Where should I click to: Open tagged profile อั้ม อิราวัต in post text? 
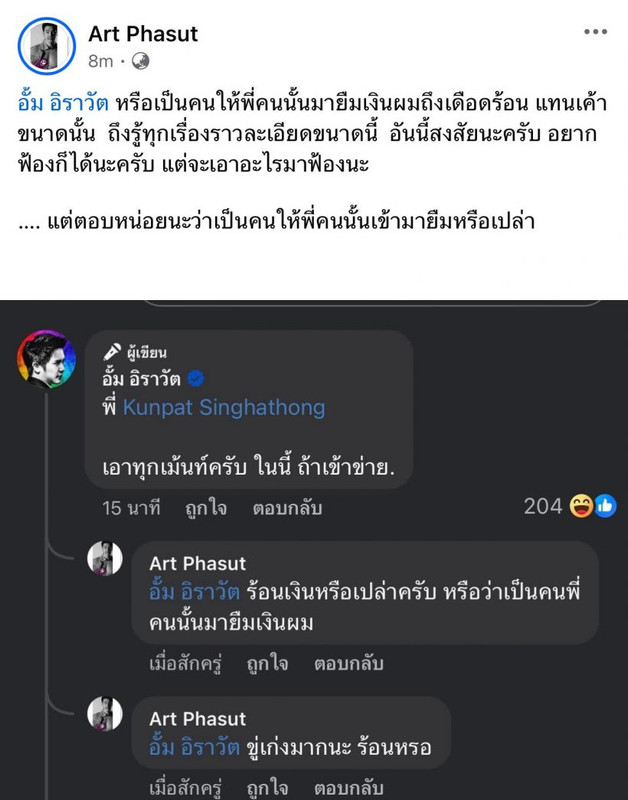tap(64, 103)
